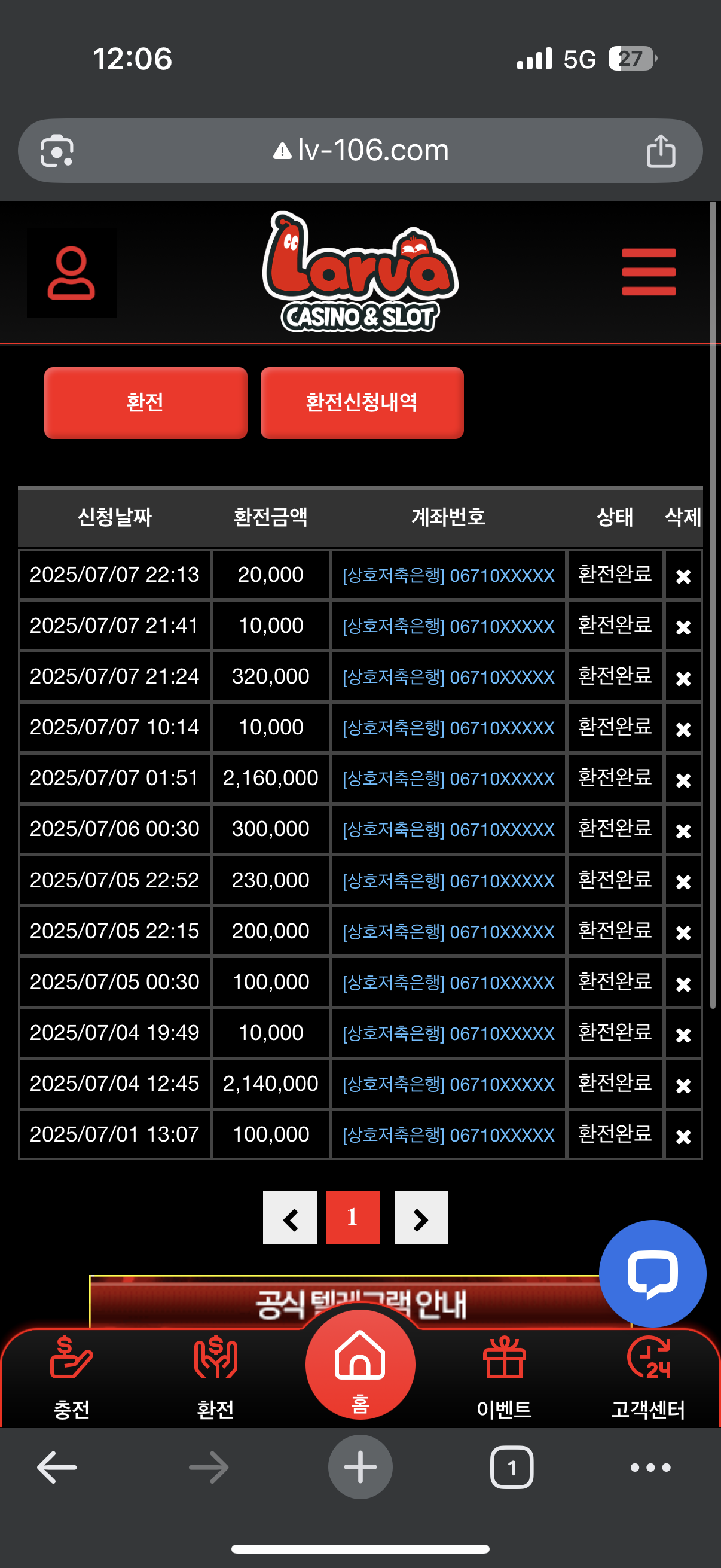Open a new browser tab
This screenshot has height=1568, width=721.
coord(360,1467)
